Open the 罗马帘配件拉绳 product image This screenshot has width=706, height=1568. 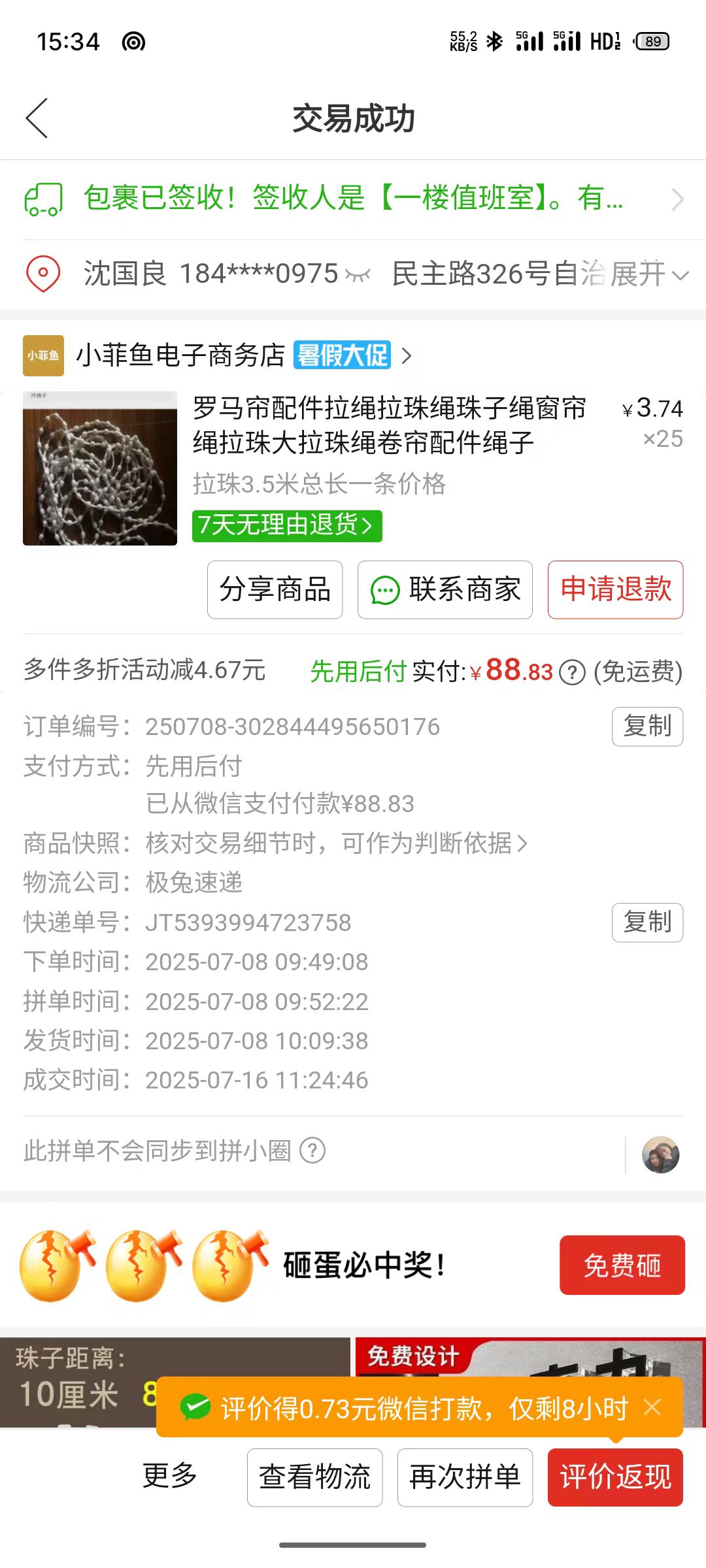pos(100,468)
